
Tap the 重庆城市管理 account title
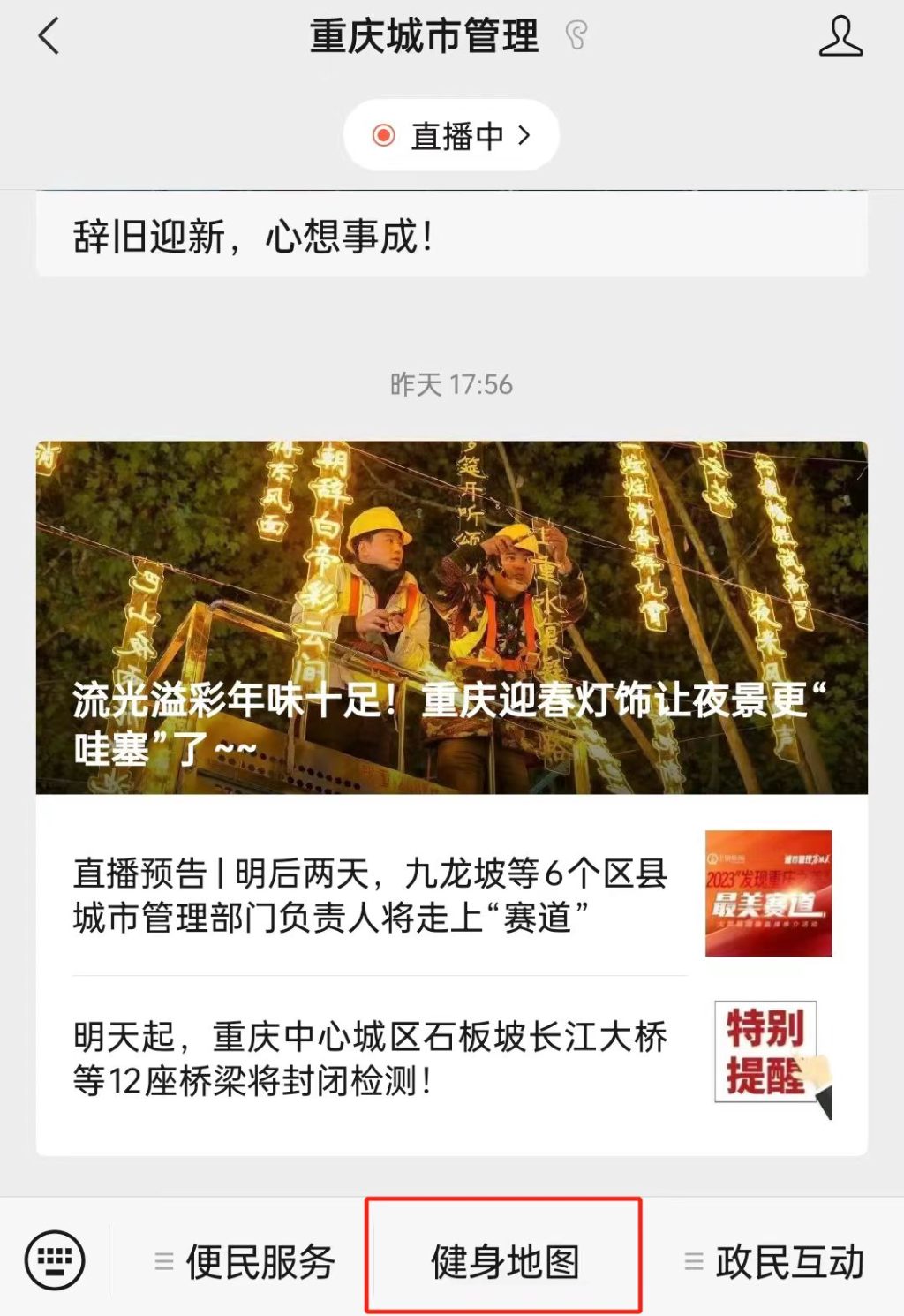422,35
